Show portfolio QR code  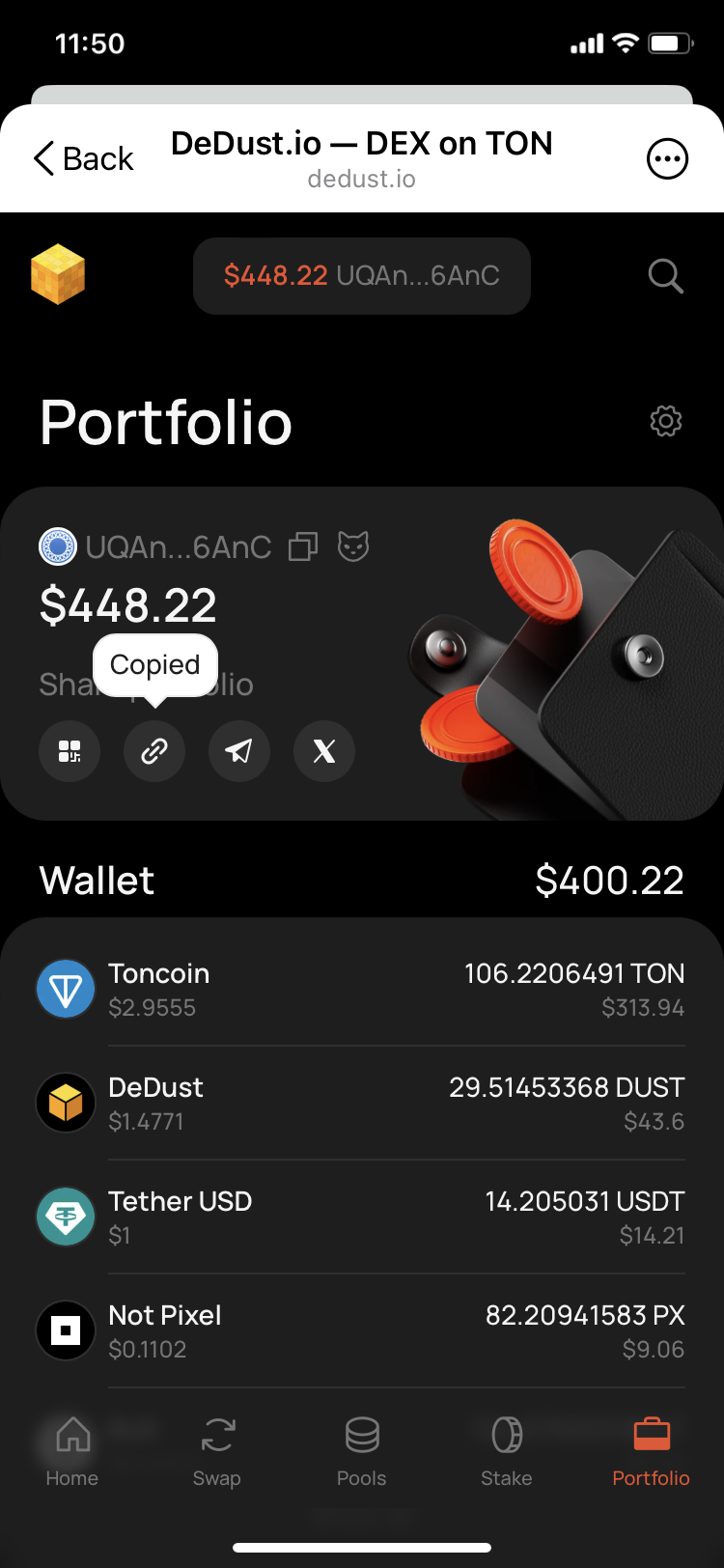click(70, 751)
